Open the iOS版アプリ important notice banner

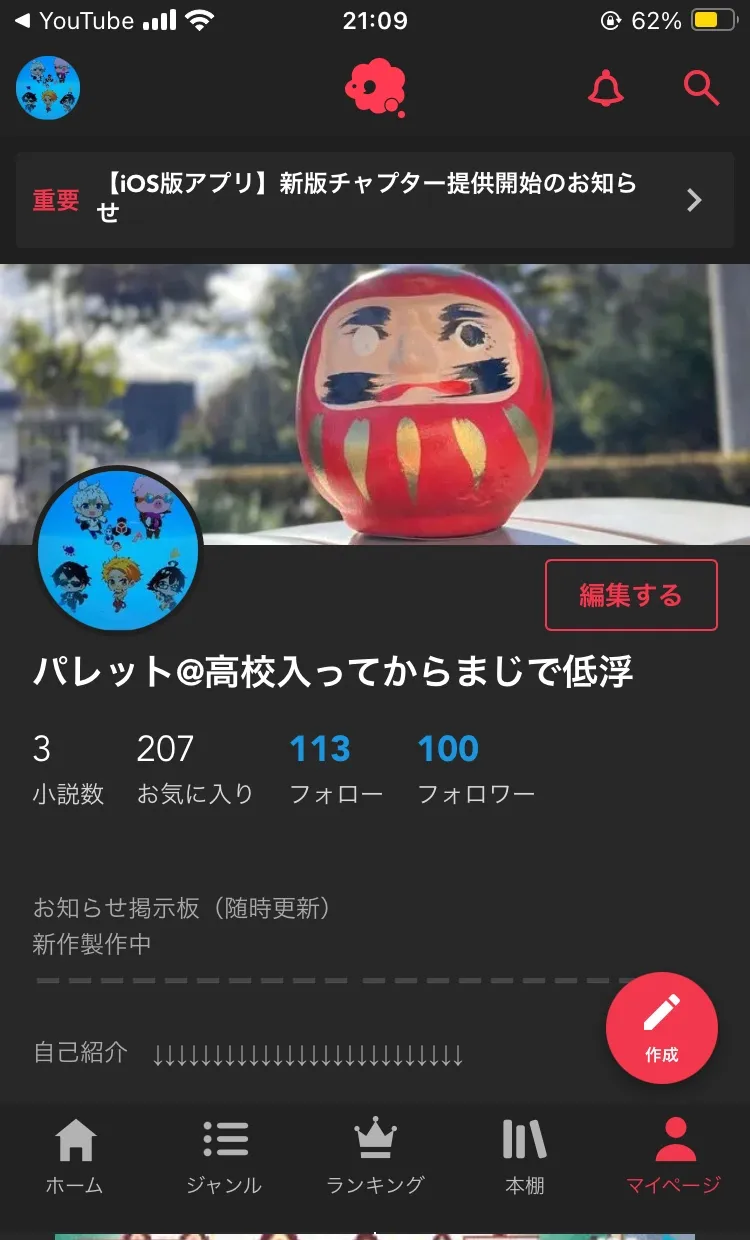[375, 200]
